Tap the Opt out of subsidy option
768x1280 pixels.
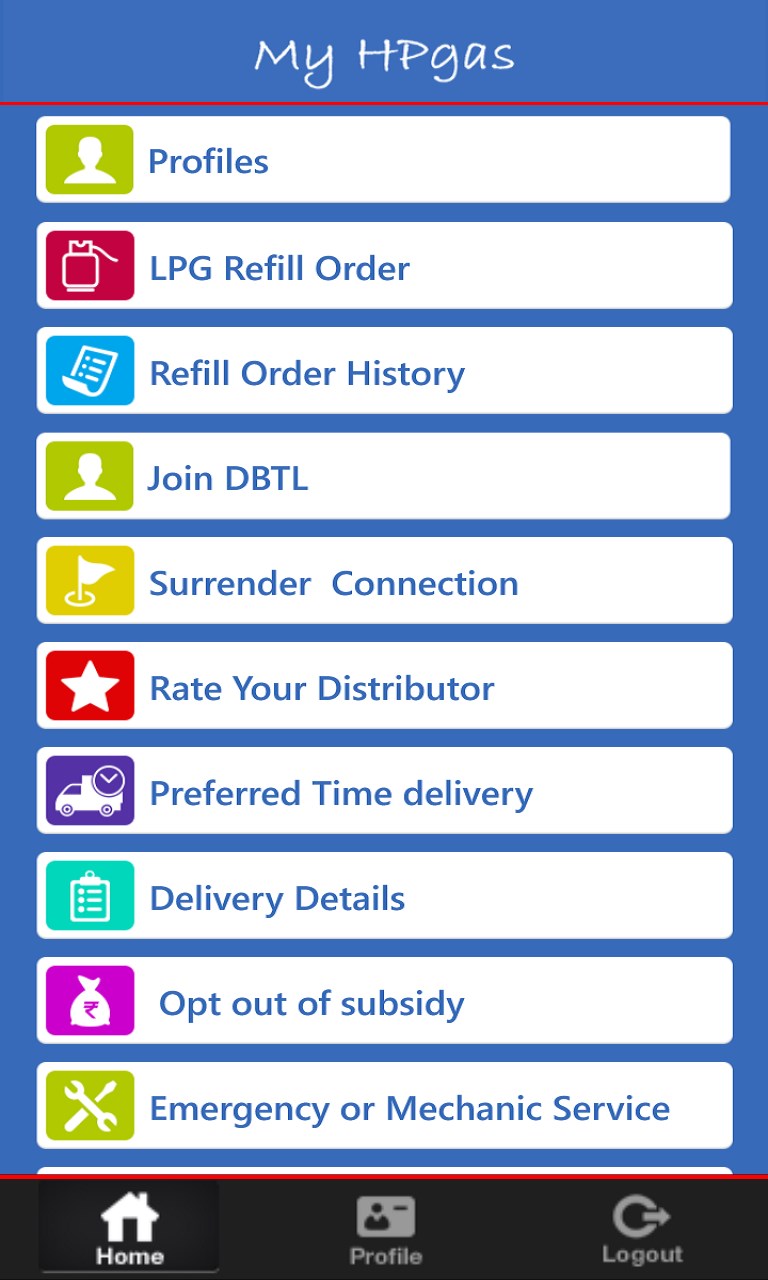[384, 1000]
